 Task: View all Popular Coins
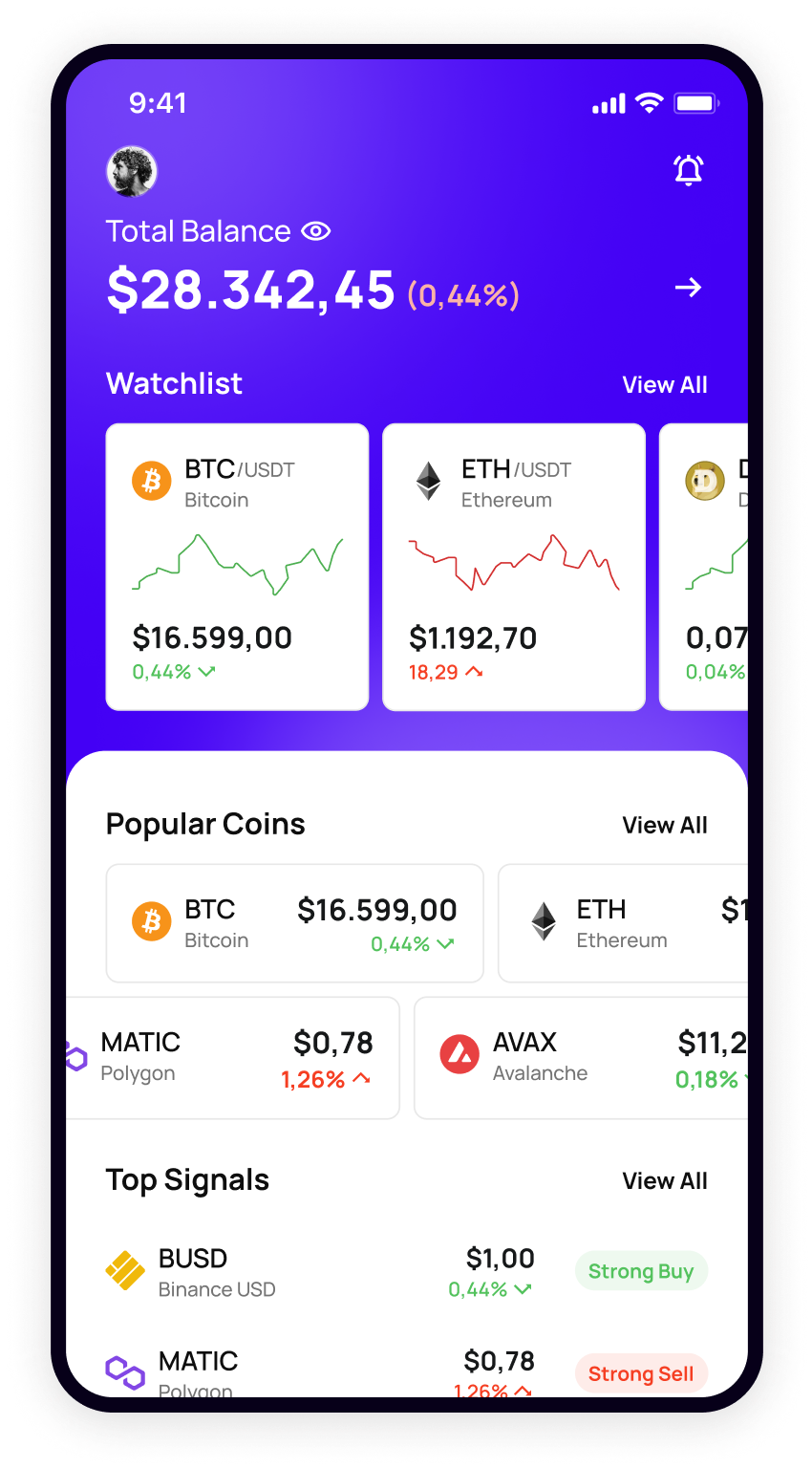pyautogui.click(x=664, y=826)
